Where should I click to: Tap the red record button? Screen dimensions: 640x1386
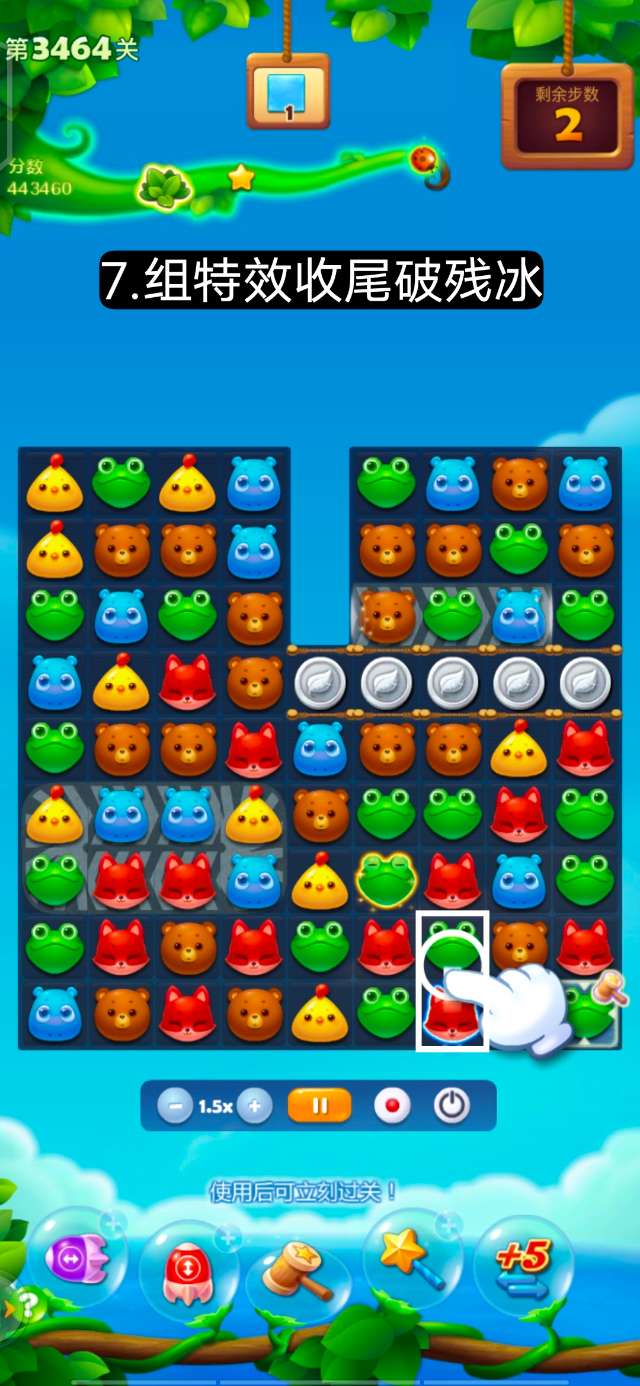click(392, 1106)
